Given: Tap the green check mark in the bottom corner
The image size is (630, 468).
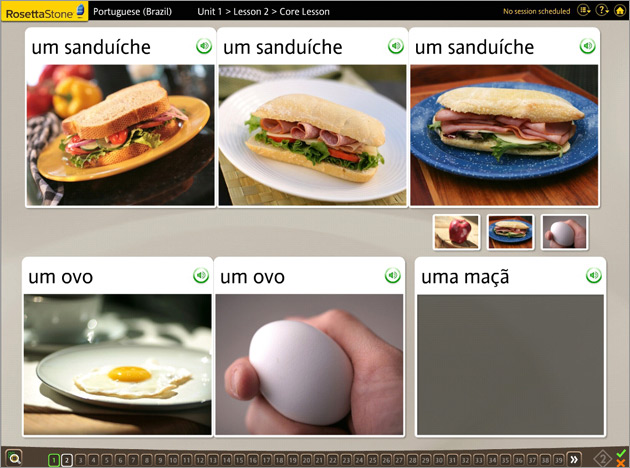Looking at the screenshot, I should (622, 454).
